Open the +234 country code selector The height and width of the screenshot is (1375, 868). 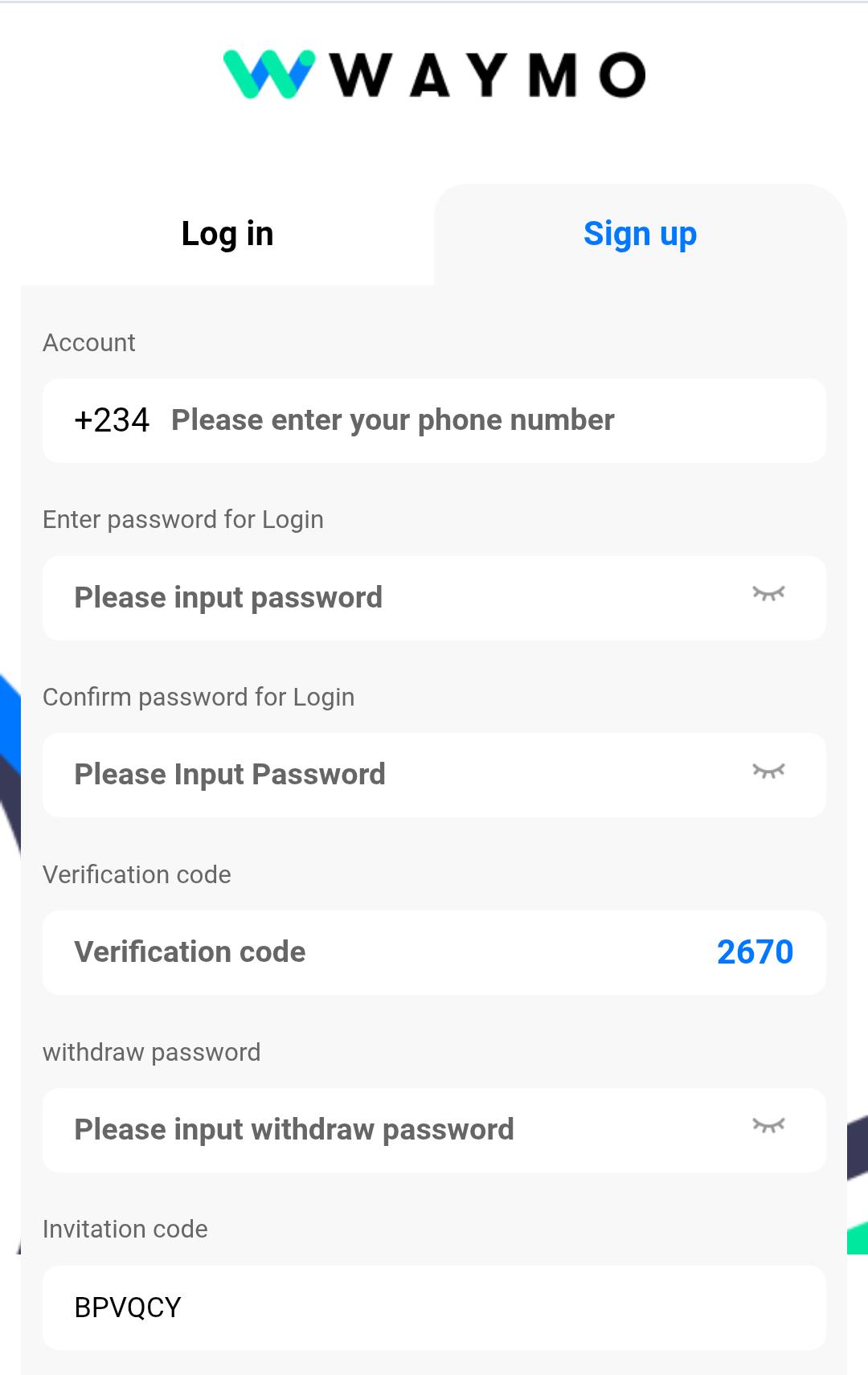pos(113,419)
